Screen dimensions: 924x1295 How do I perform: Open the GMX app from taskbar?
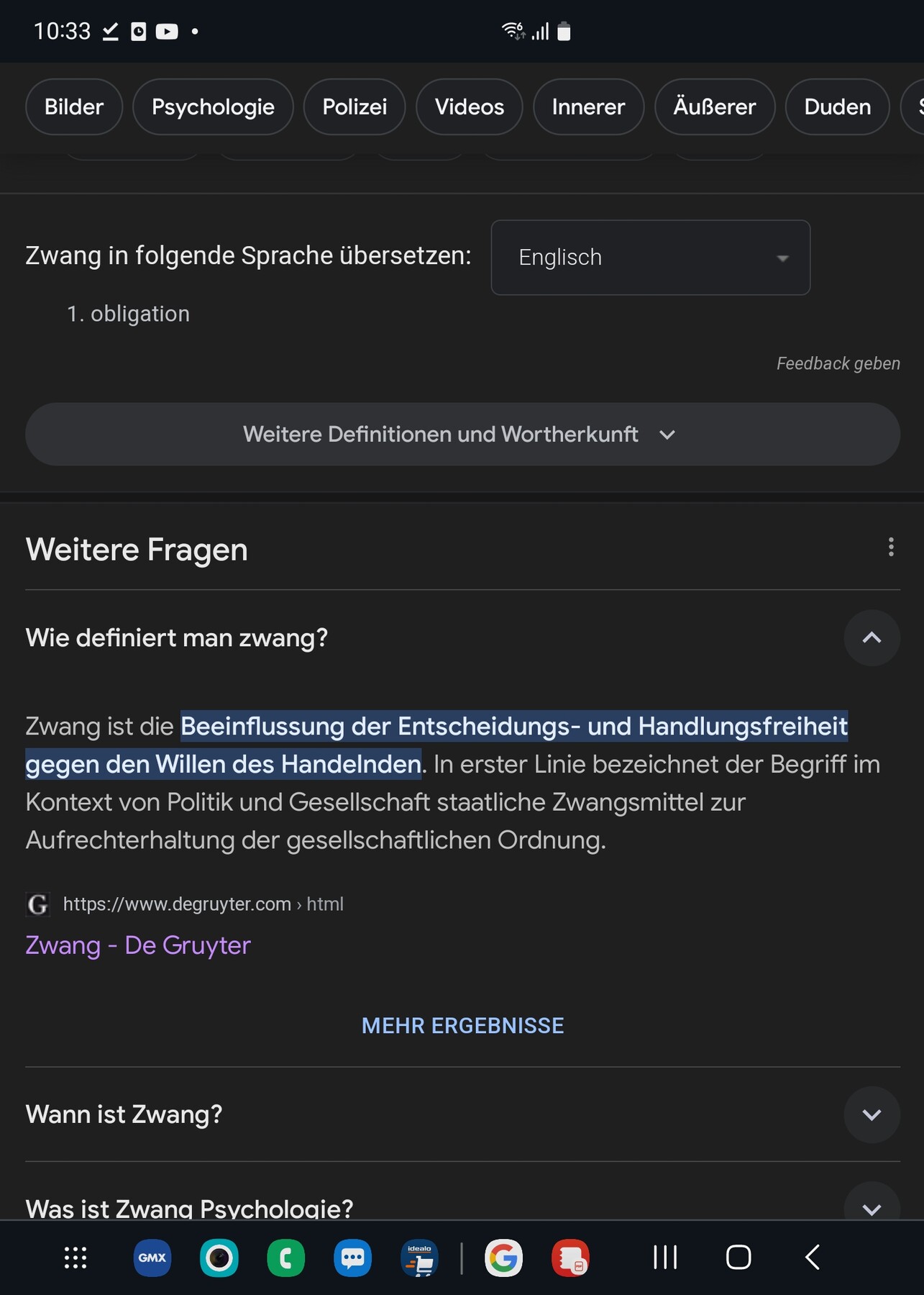(x=152, y=1258)
